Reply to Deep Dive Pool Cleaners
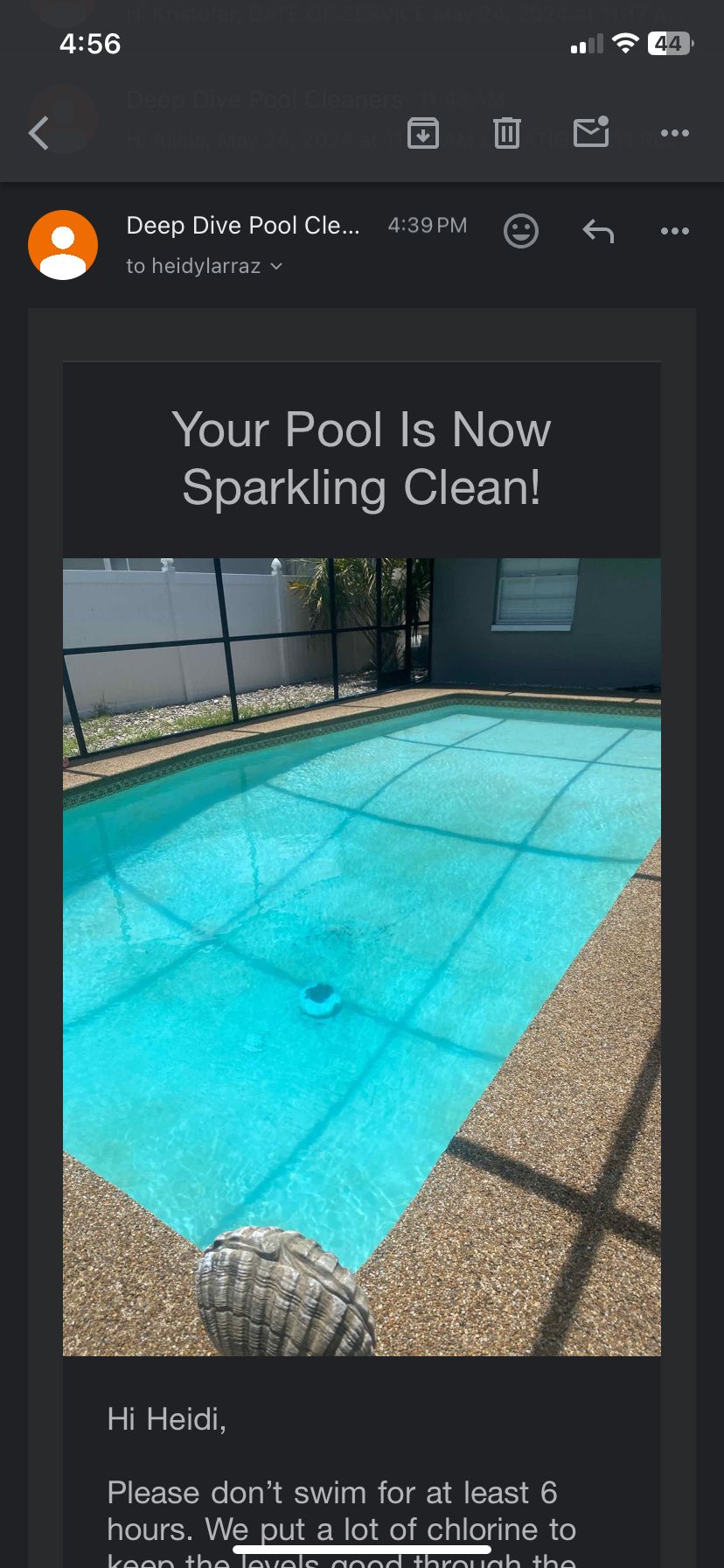Screen dimensions: 724x1568 point(598,231)
